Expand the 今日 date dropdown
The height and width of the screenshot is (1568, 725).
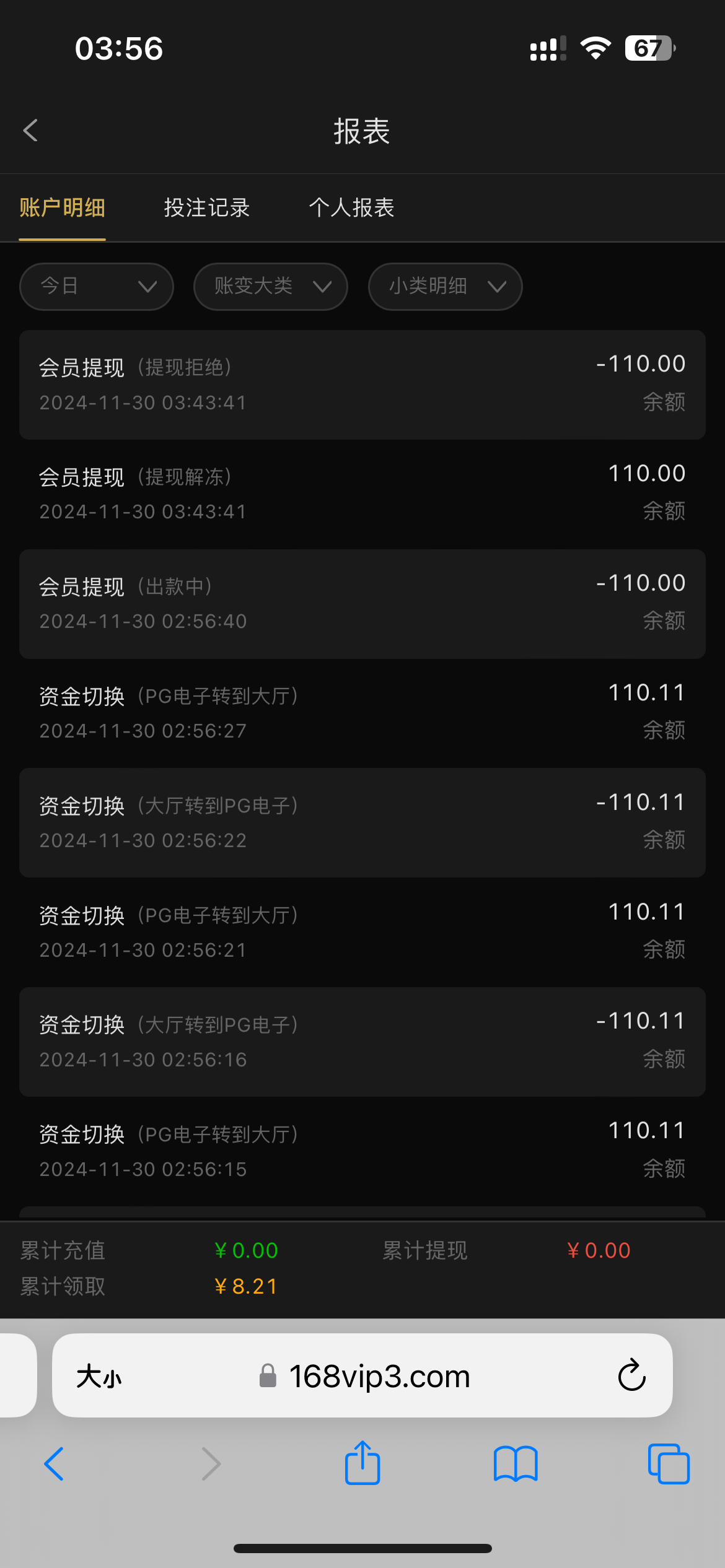pos(97,286)
